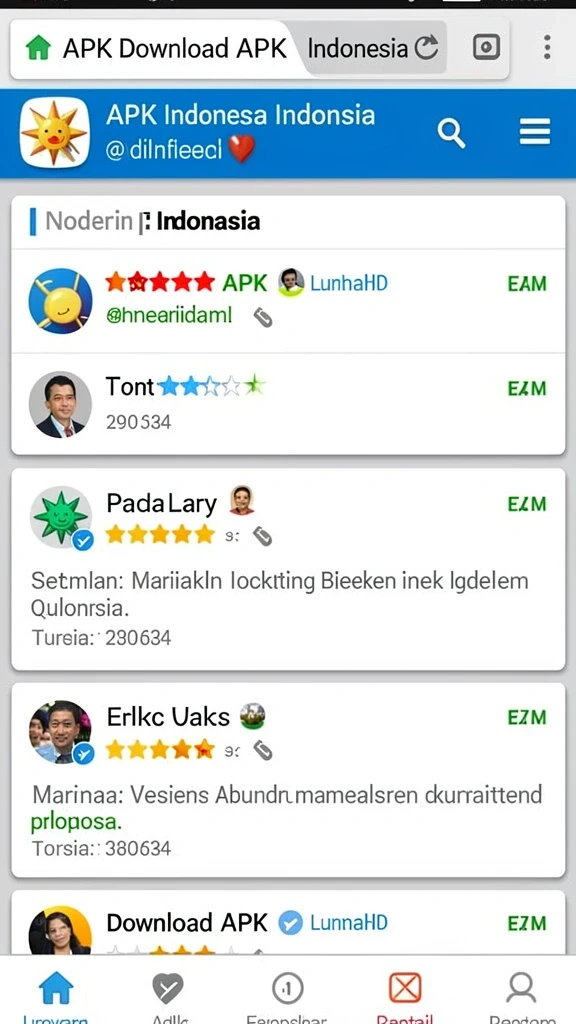Open the Erlkc Uaks card
The image size is (576, 1024).
(x=288, y=780)
